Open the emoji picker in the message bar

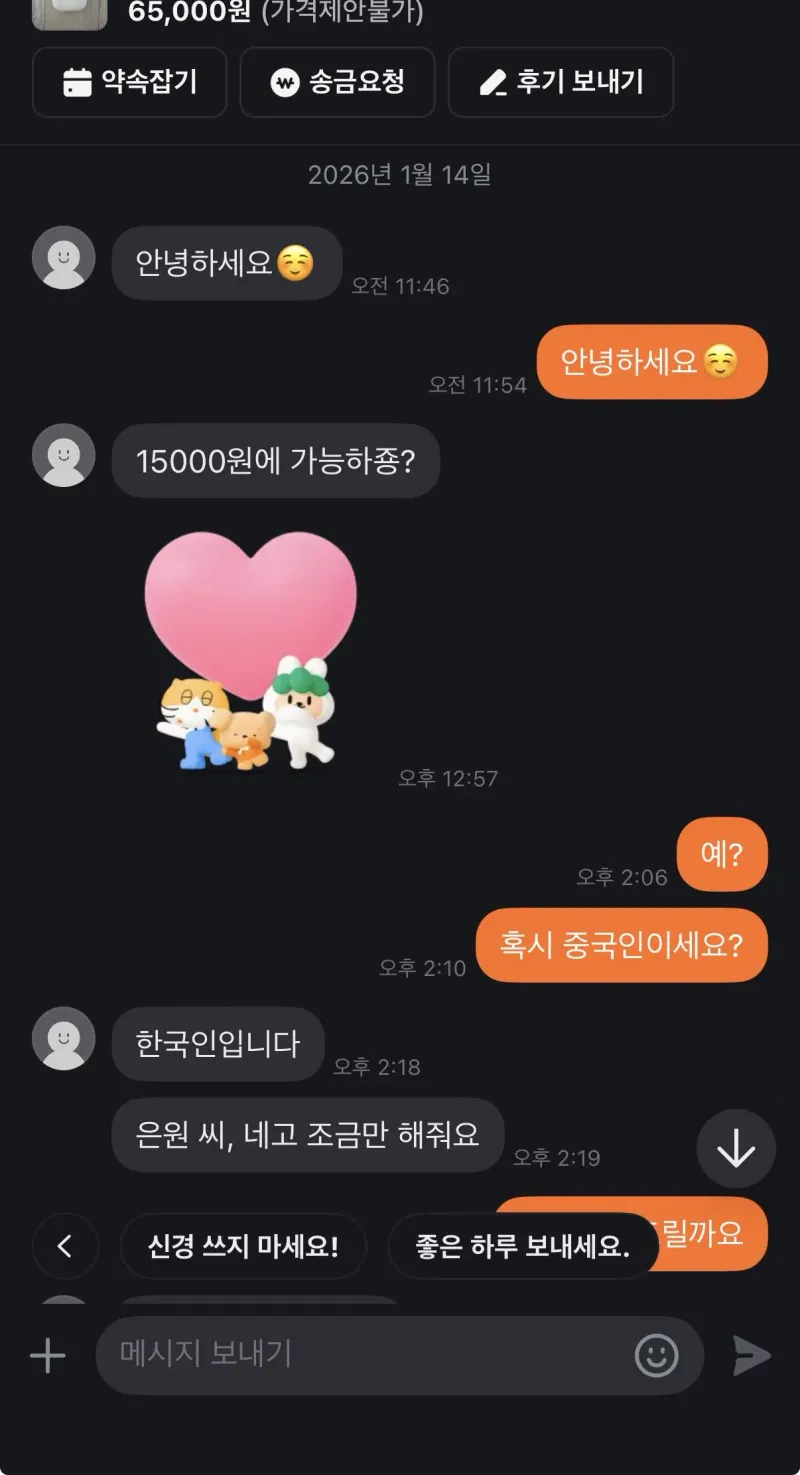click(x=656, y=1356)
